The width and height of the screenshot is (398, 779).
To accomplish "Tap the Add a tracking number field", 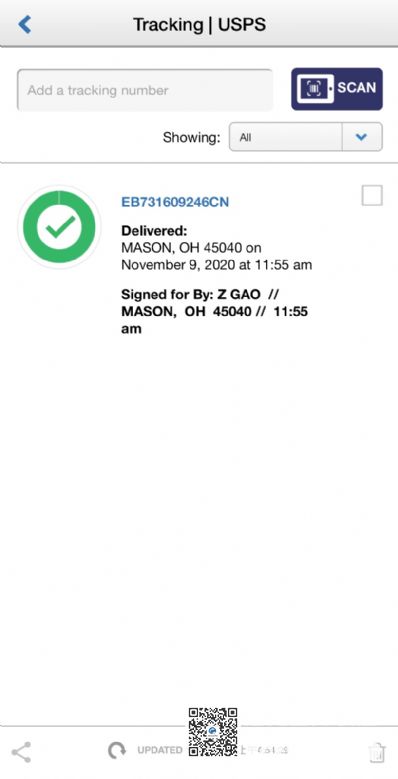I will click(x=145, y=90).
